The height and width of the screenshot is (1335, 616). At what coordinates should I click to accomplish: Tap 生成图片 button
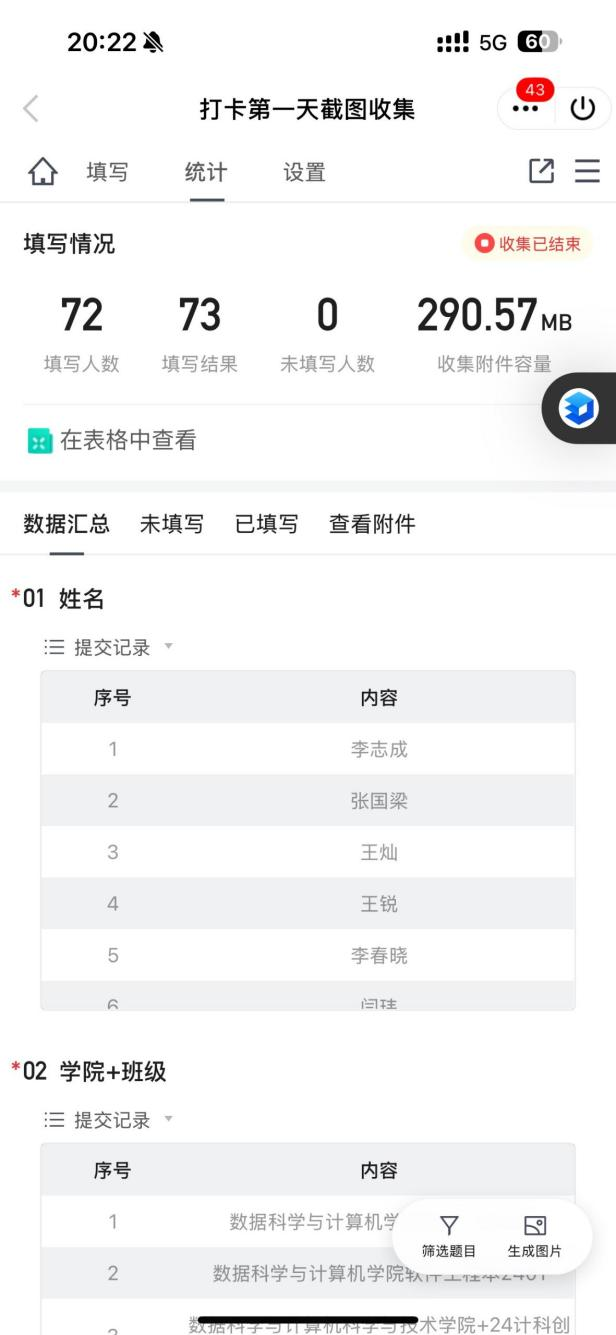click(535, 1237)
